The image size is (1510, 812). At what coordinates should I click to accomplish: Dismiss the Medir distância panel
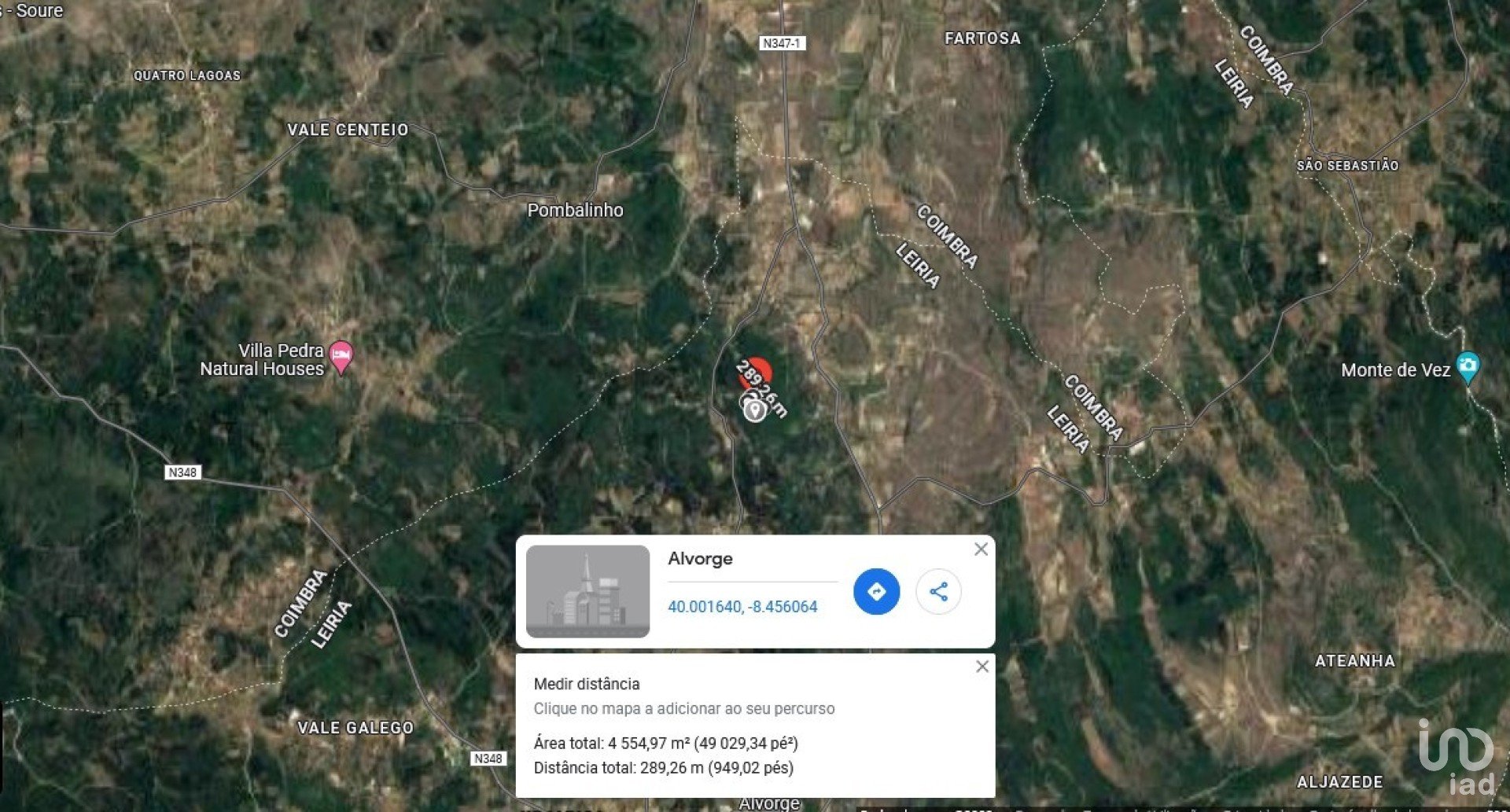click(x=982, y=667)
